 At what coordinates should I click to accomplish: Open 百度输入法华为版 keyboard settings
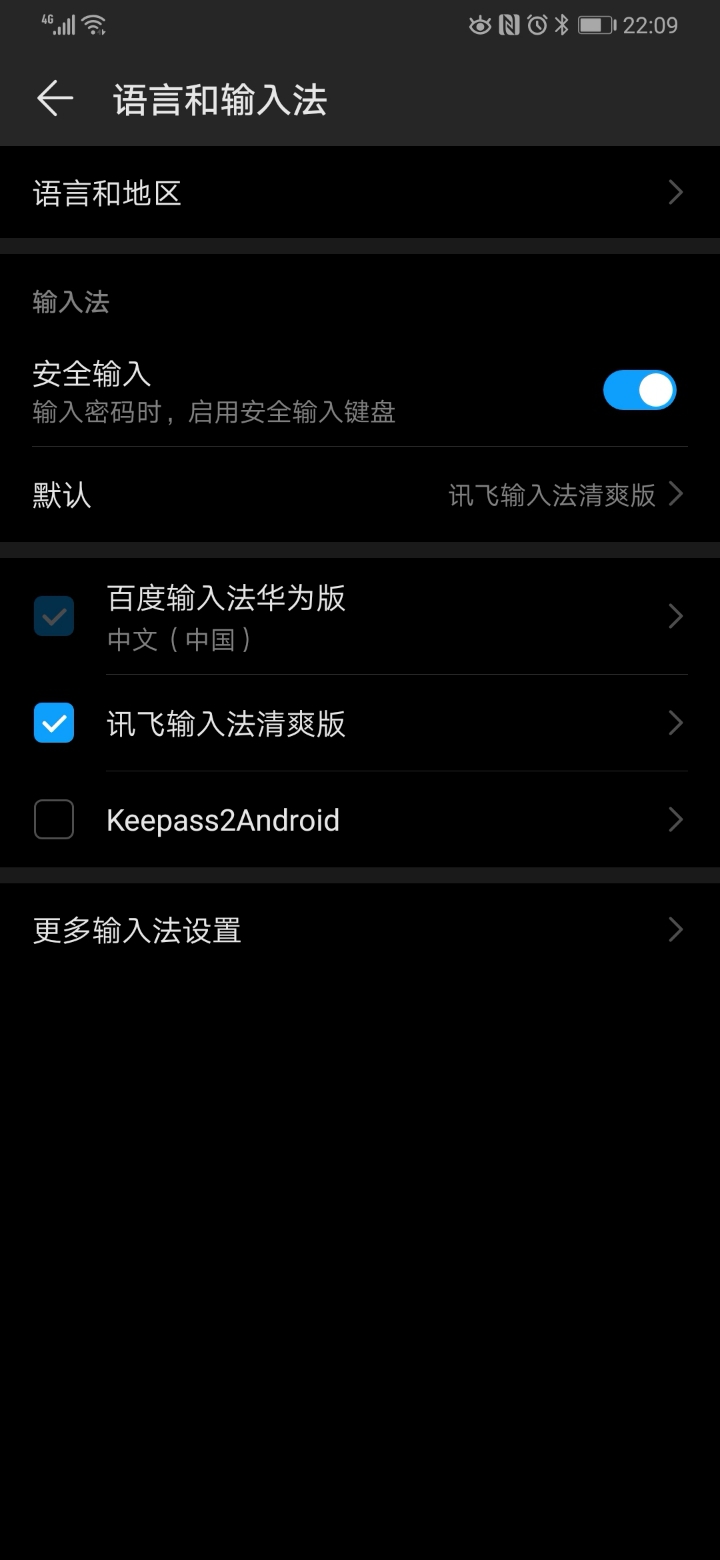coord(360,616)
